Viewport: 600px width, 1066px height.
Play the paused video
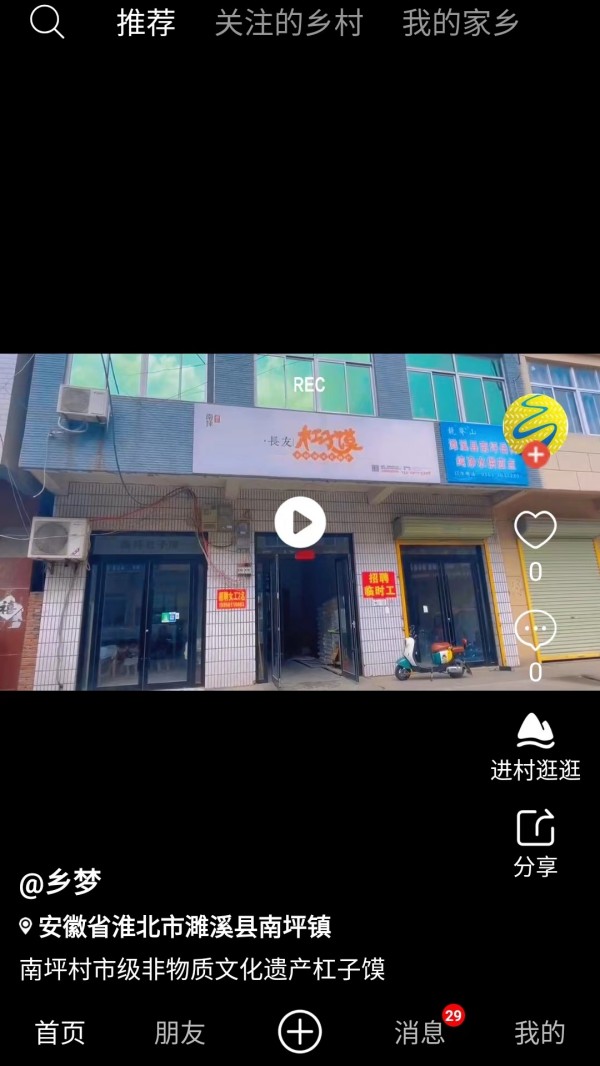300,522
